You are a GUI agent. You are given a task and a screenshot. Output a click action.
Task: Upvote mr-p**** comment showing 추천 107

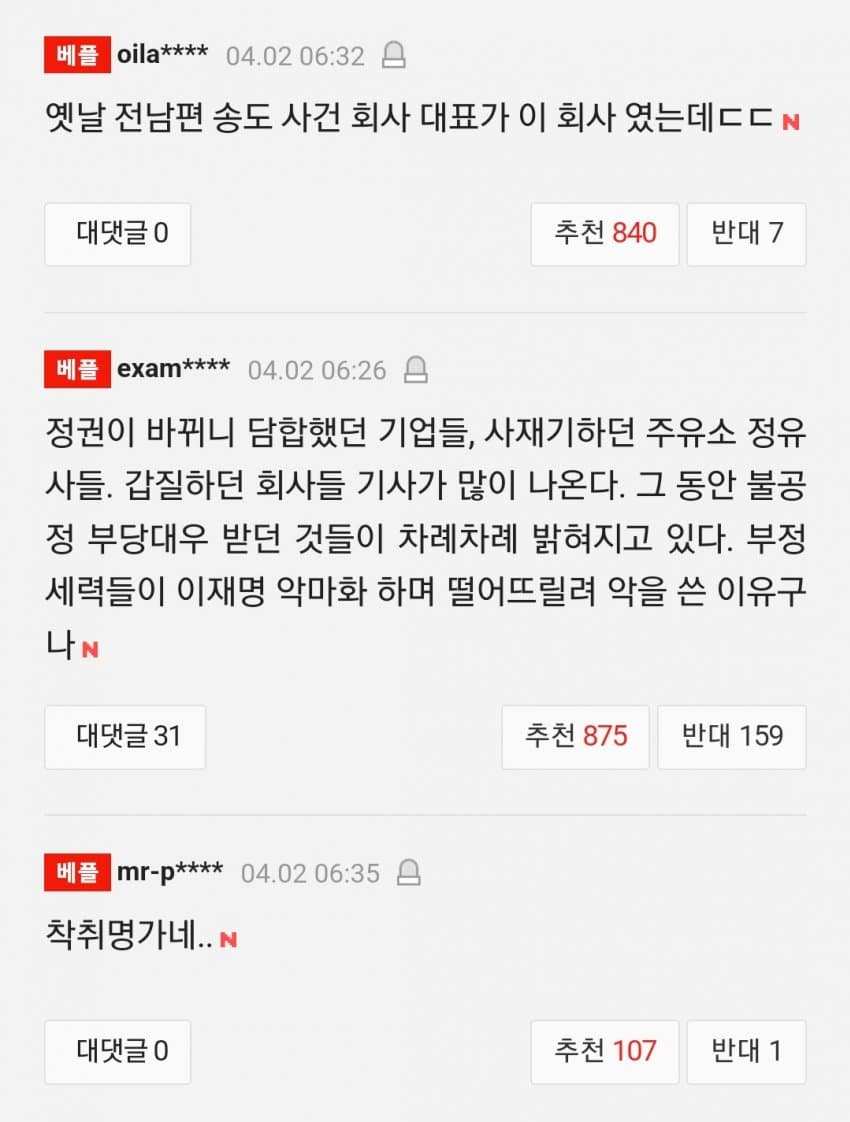point(605,1052)
